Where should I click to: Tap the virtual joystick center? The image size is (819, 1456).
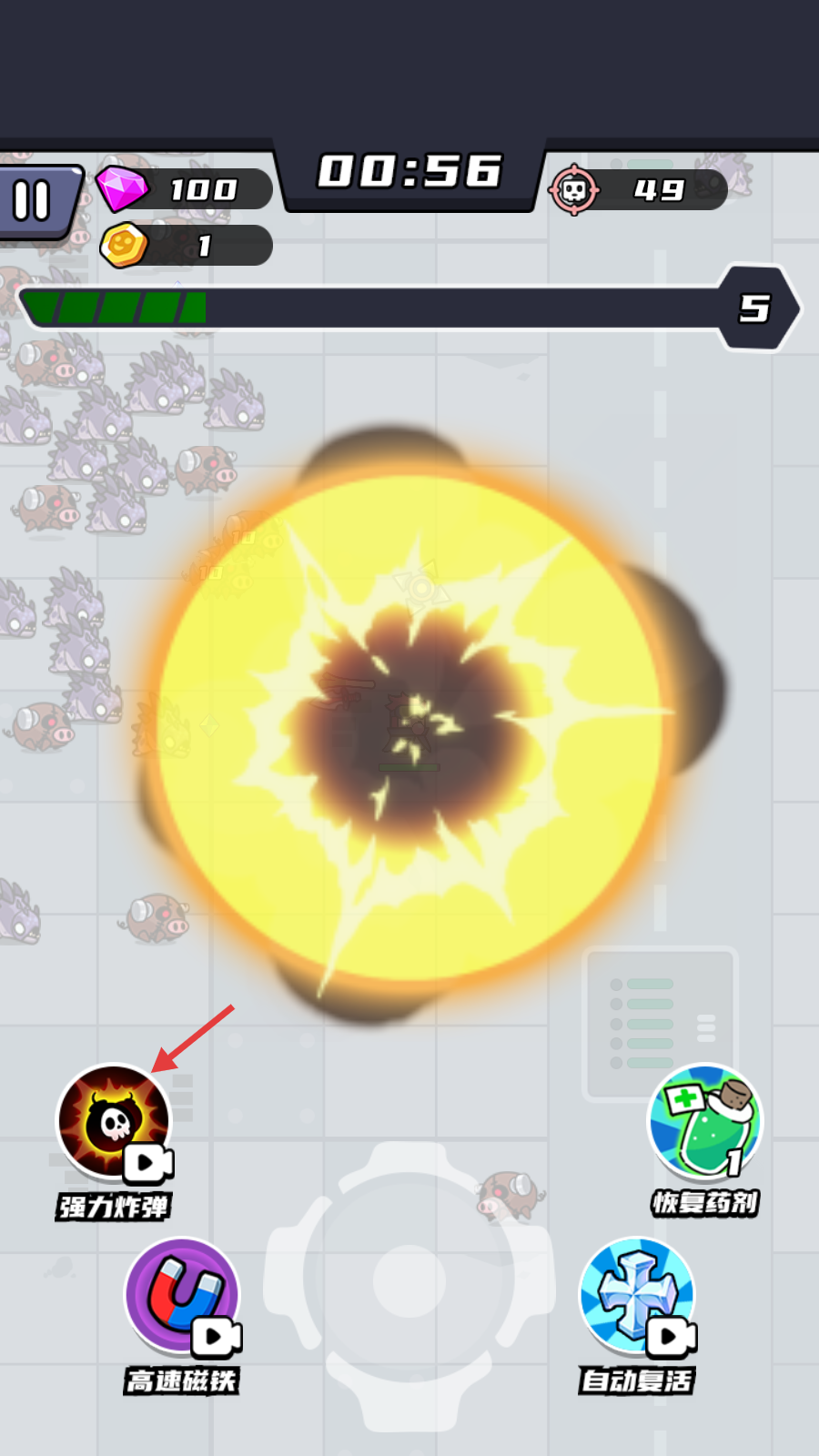coord(409,1279)
